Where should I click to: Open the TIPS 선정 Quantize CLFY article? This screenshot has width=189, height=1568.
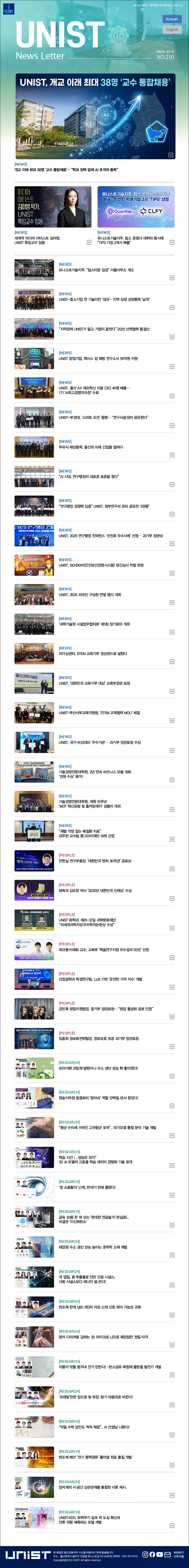tap(136, 207)
